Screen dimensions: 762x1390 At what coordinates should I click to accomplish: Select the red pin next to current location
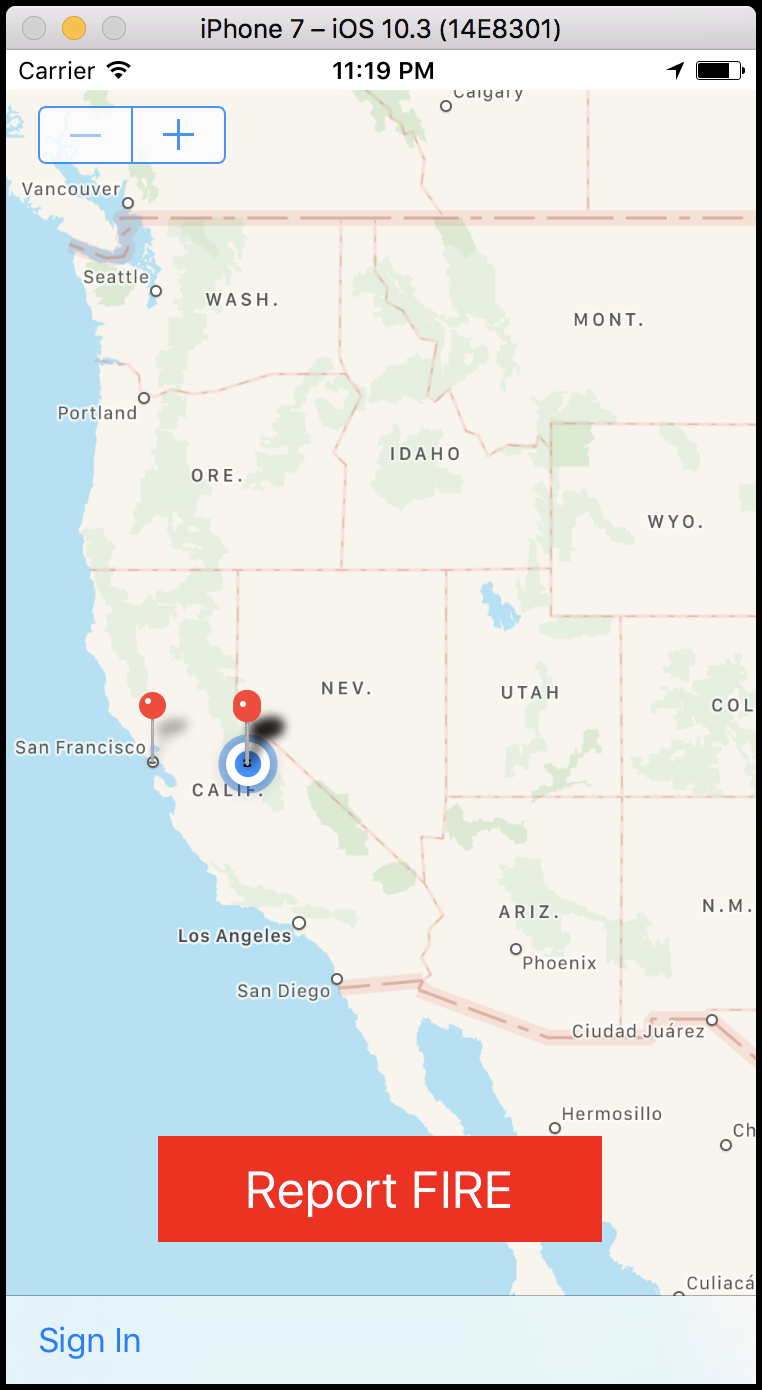[247, 706]
